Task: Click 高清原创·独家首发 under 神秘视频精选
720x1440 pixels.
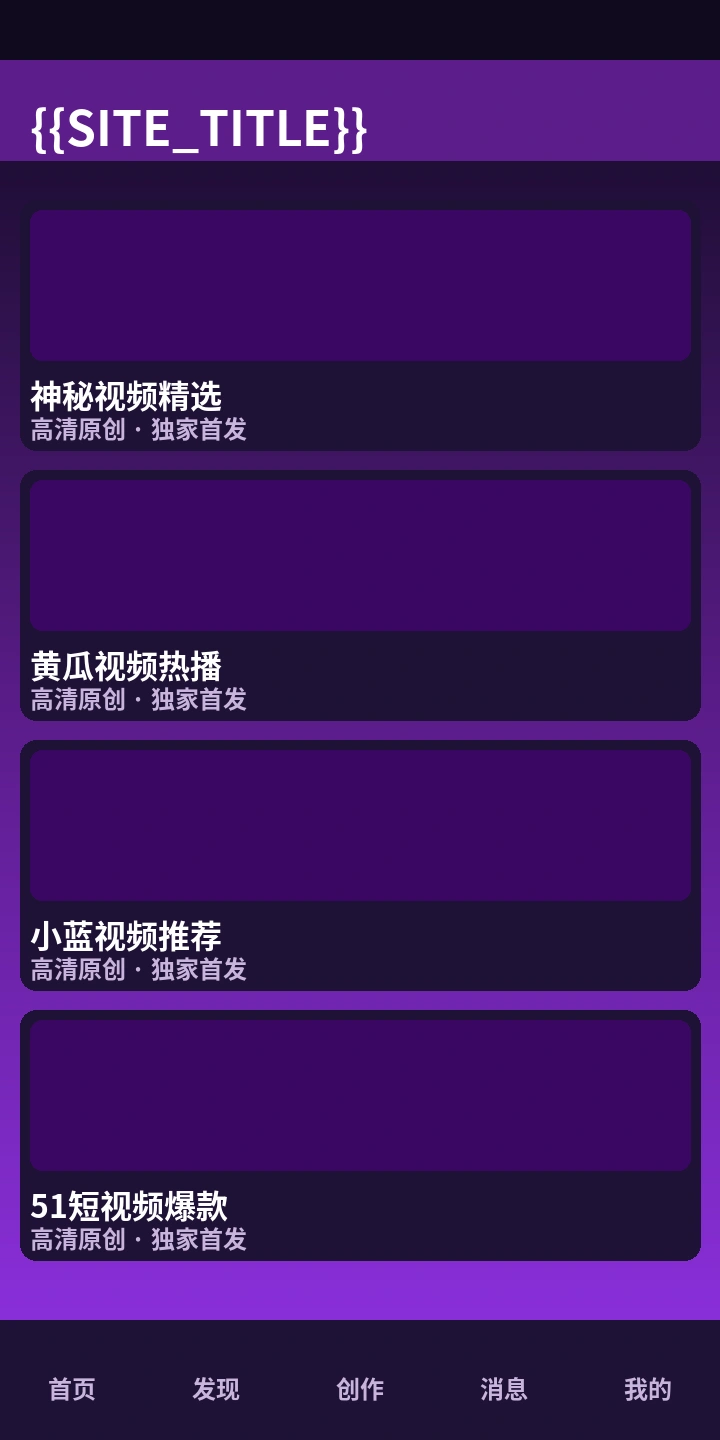Action: pyautogui.click(x=139, y=430)
